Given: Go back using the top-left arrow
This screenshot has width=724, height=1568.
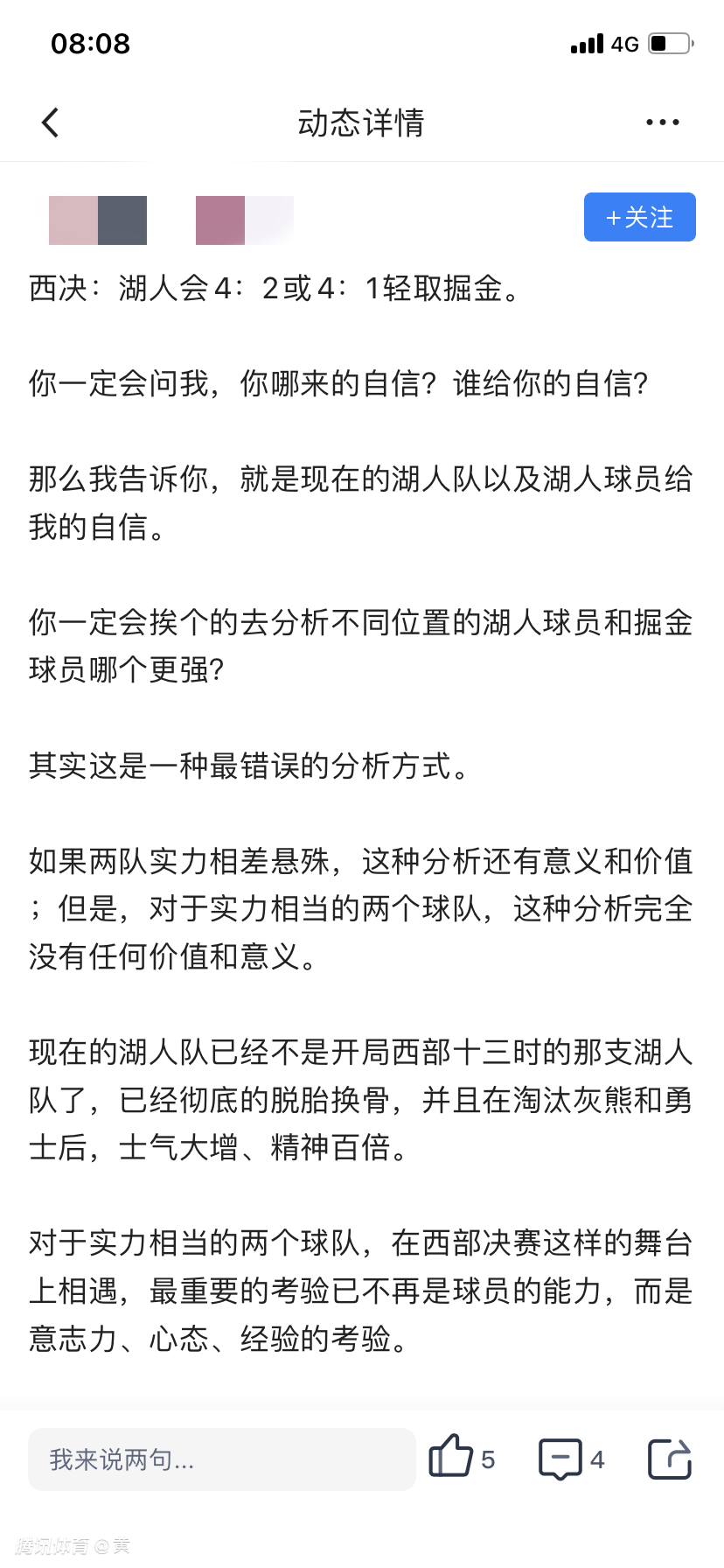Looking at the screenshot, I should 51,122.
